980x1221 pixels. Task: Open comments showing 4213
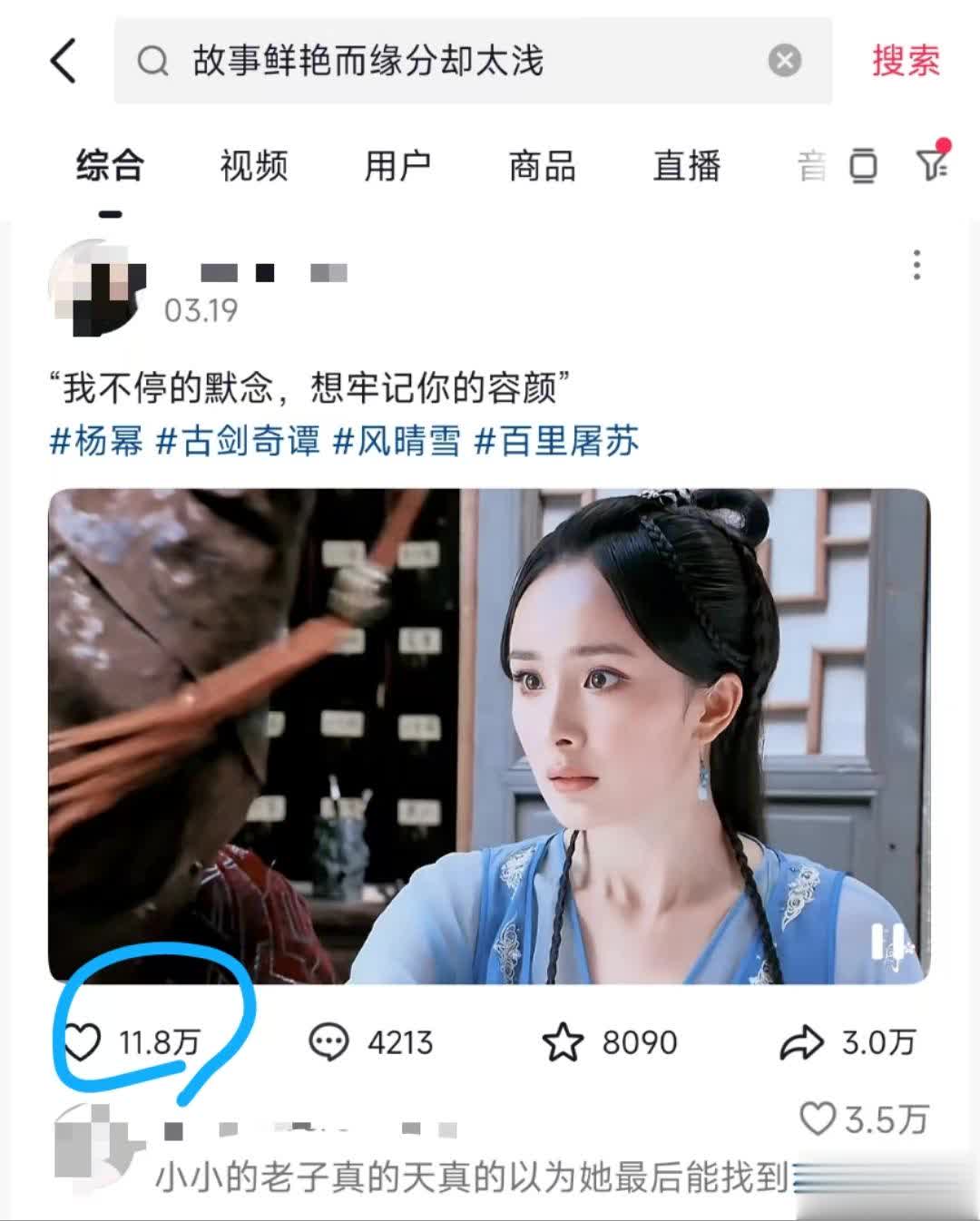[328, 1042]
